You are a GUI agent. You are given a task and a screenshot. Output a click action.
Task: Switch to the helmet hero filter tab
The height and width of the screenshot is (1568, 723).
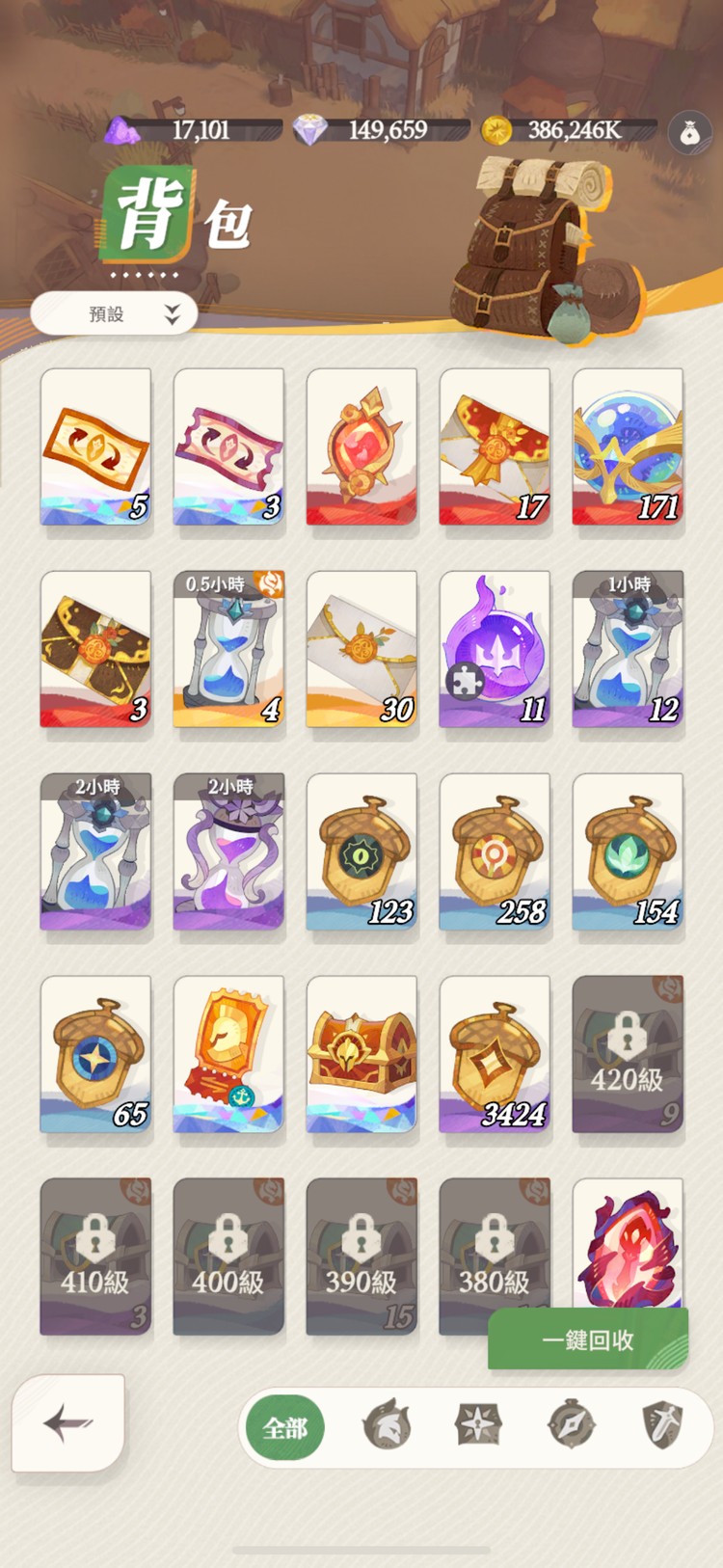pyautogui.click(x=387, y=1425)
